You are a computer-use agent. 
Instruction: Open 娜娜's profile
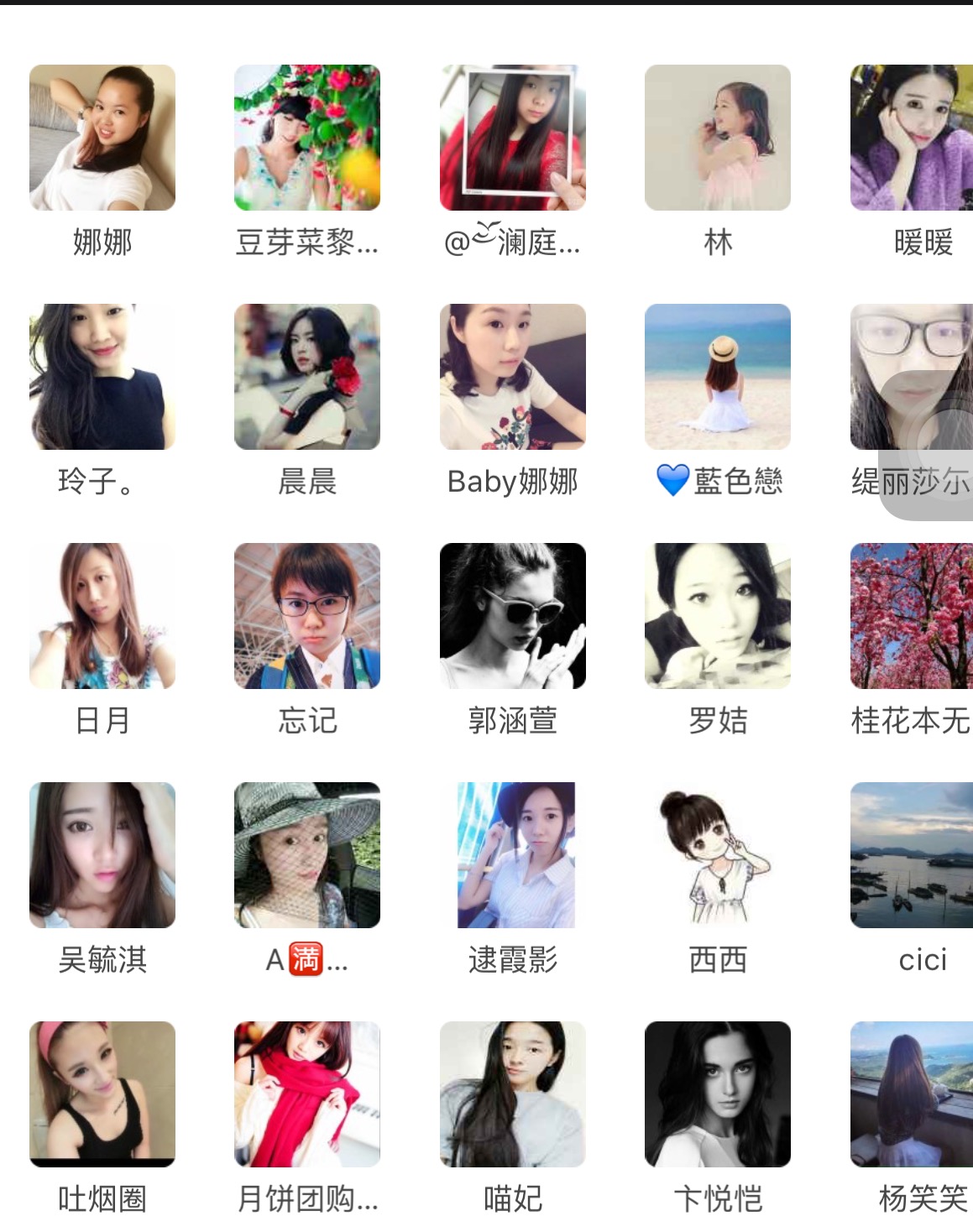pos(102,138)
